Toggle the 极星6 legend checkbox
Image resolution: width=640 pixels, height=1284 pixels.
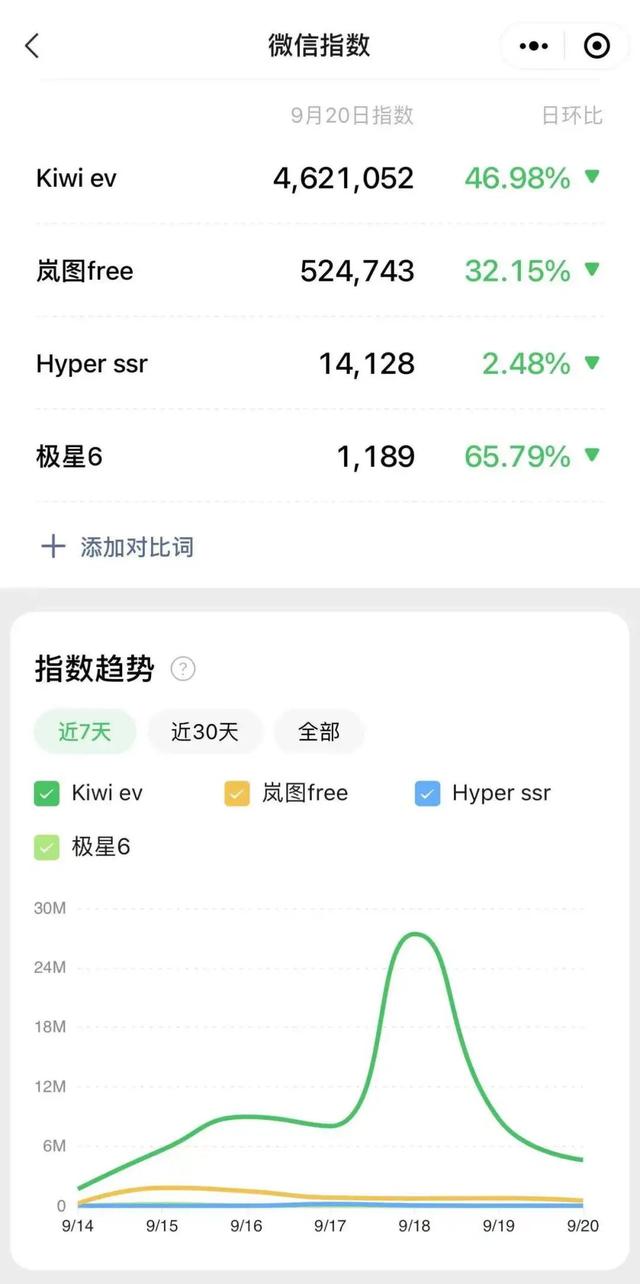pyautogui.click(x=47, y=848)
